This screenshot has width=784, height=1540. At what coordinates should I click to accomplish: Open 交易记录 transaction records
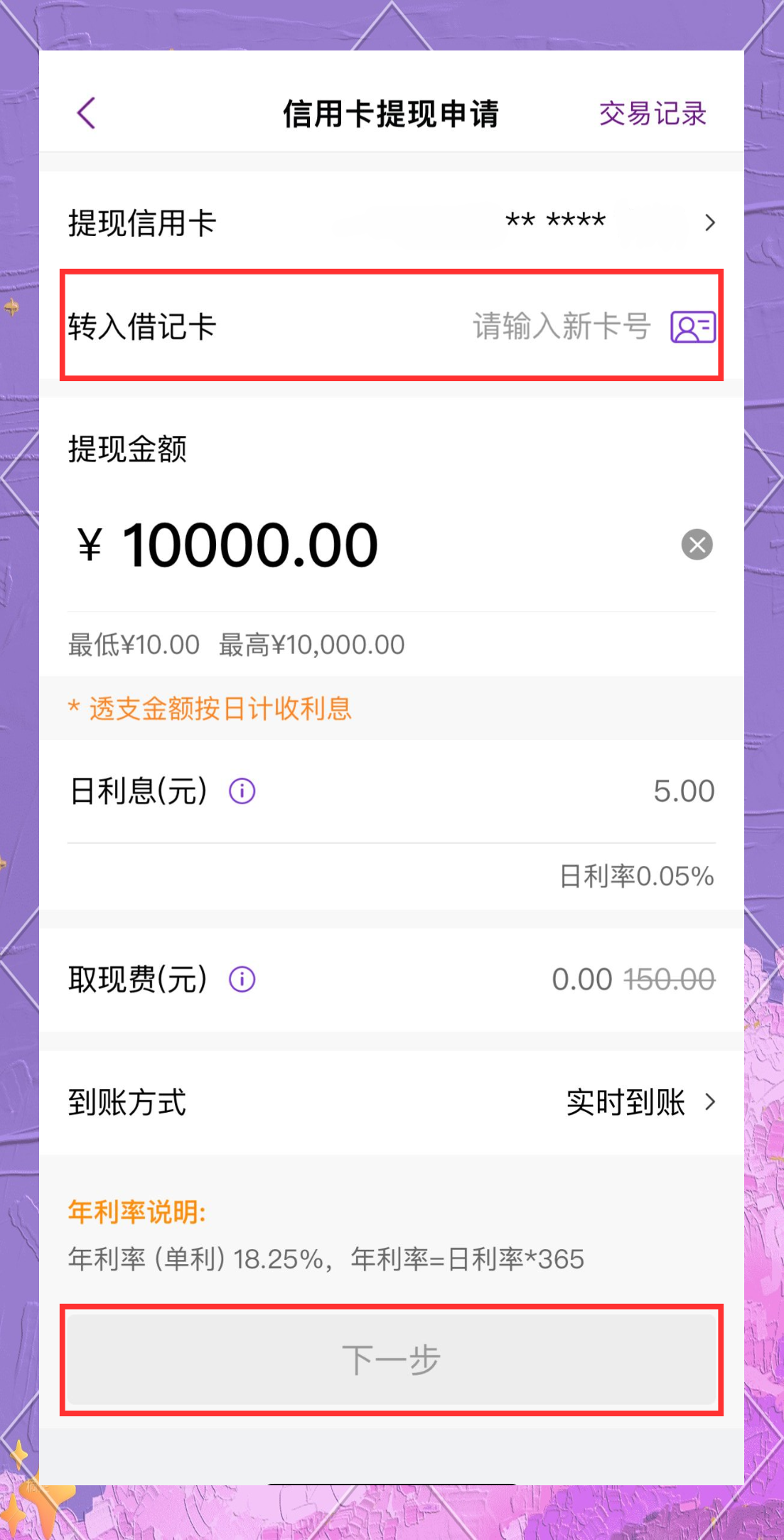(652, 114)
